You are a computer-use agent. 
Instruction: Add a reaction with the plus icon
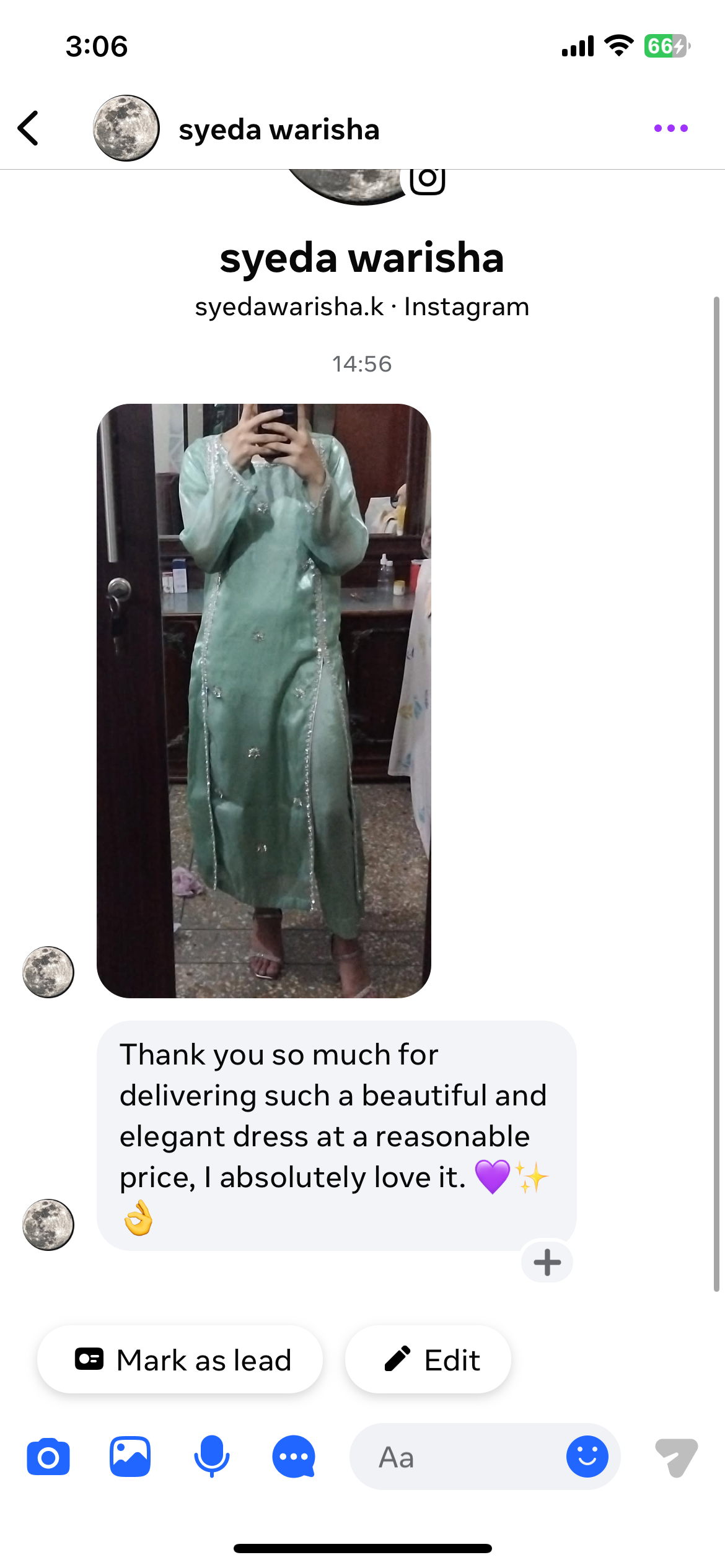click(547, 1262)
